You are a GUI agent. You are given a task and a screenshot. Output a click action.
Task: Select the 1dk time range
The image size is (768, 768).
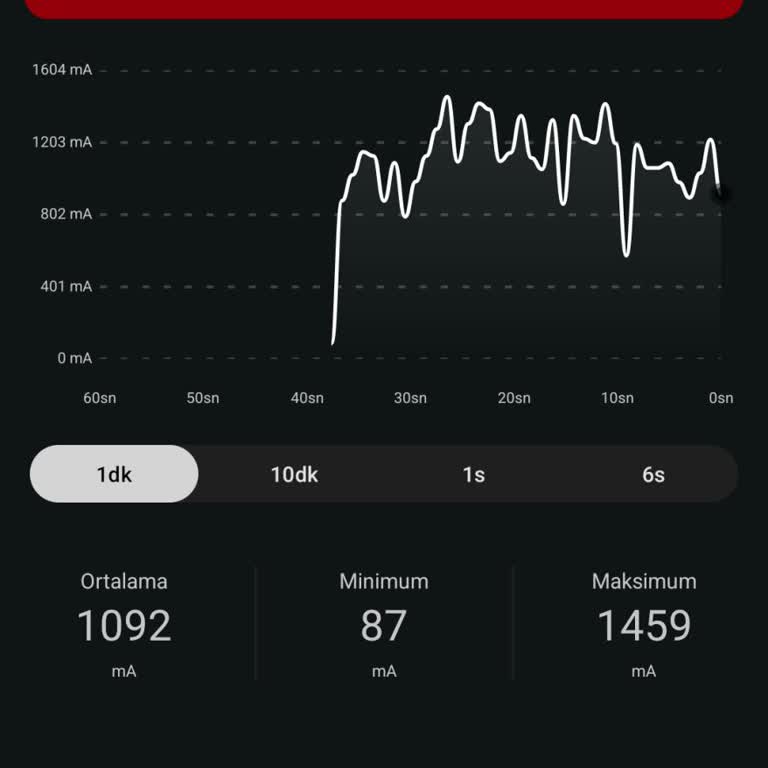114,474
